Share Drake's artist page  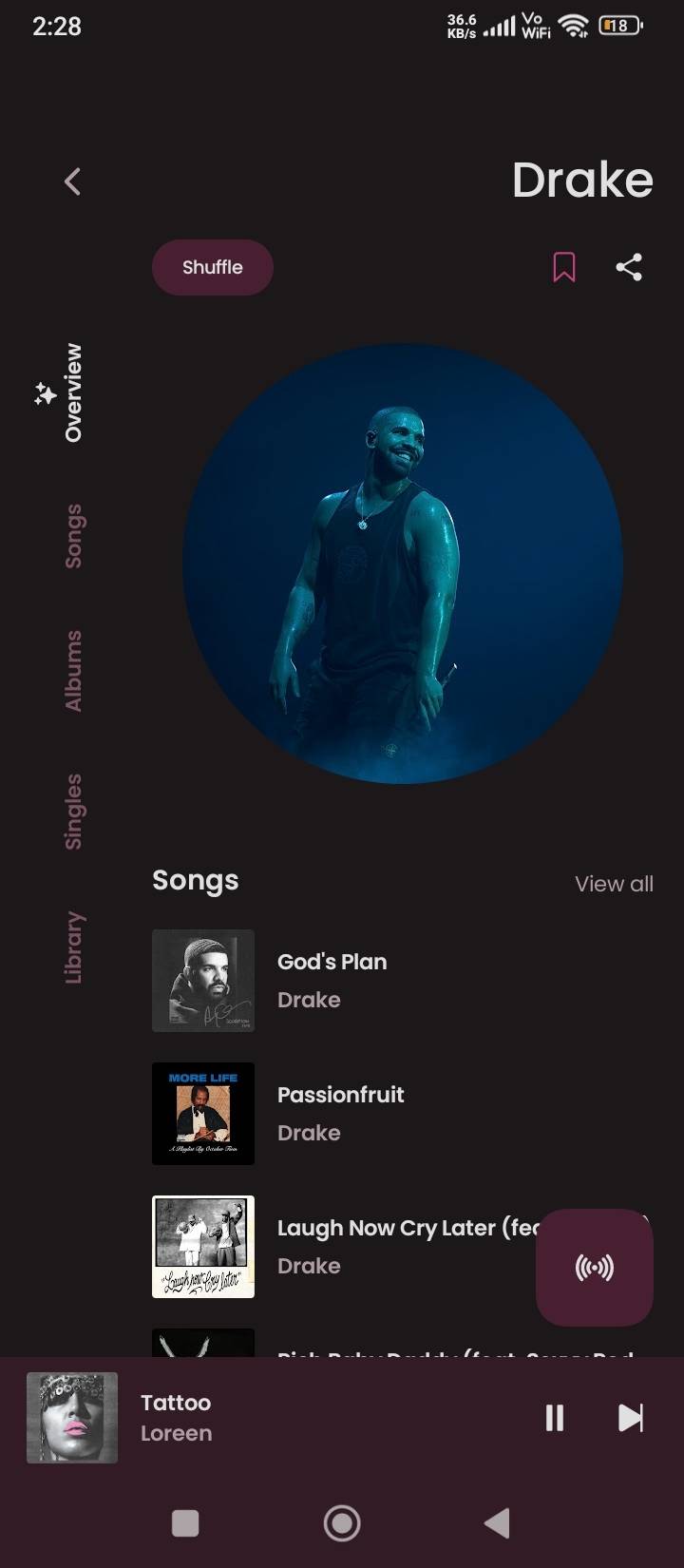(x=629, y=267)
